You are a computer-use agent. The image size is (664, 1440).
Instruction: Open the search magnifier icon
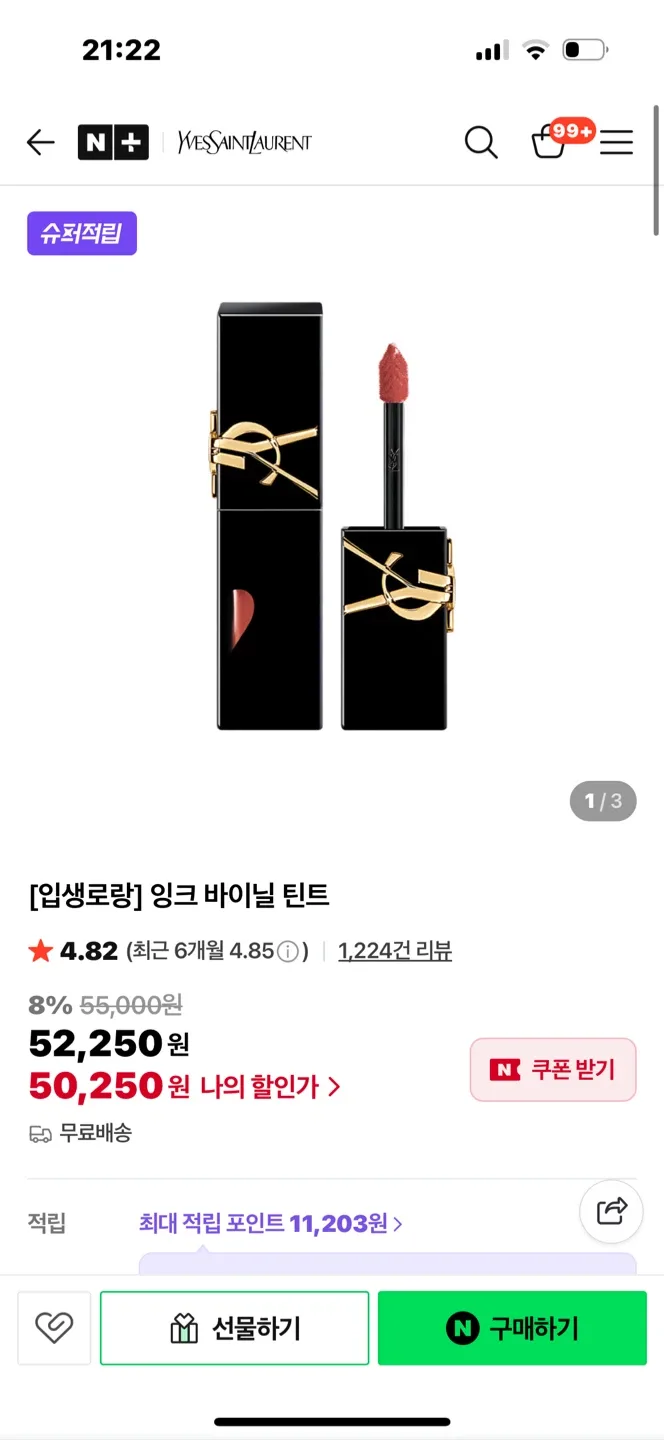click(481, 143)
